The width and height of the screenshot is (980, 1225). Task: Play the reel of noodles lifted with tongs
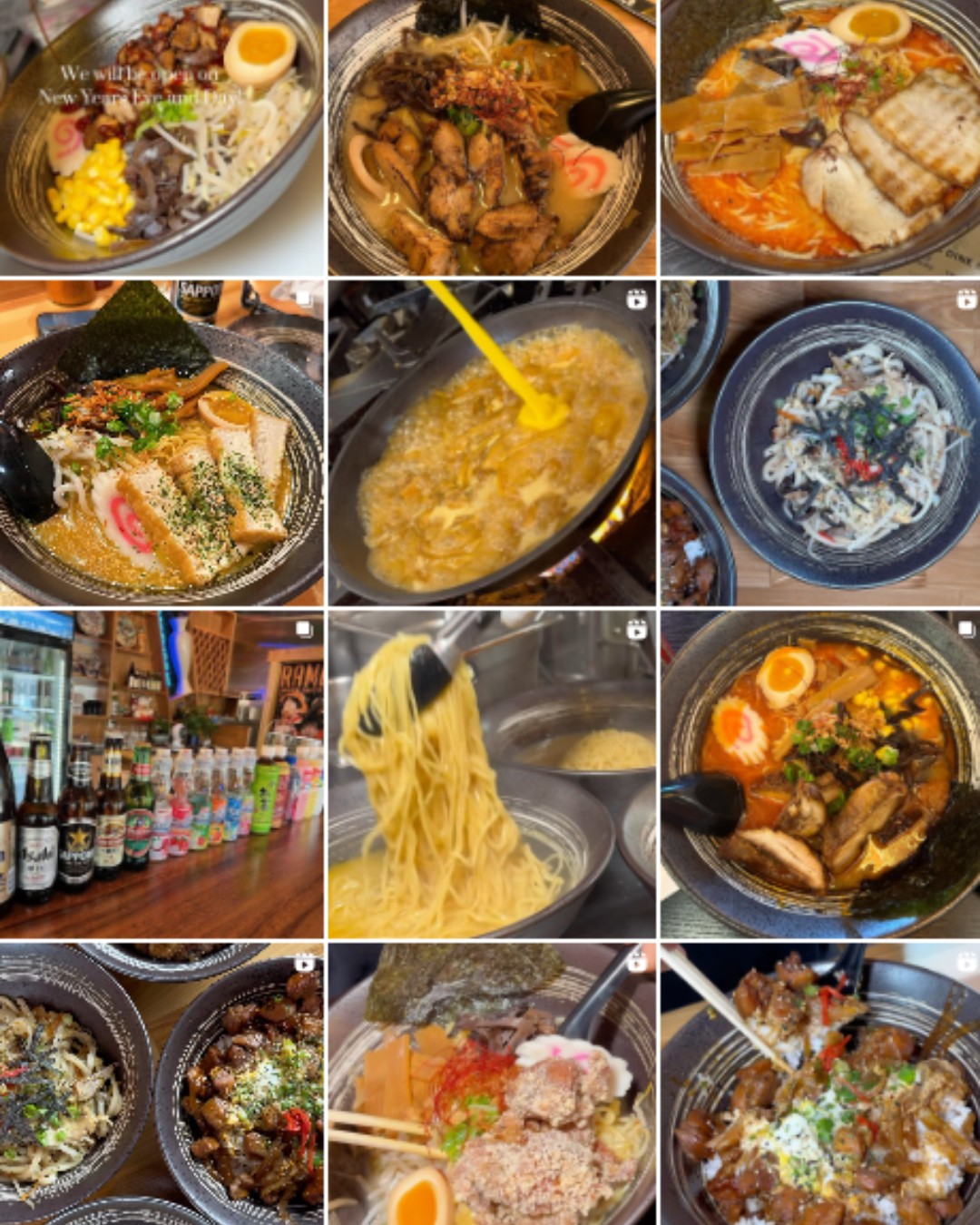pyautogui.click(x=491, y=774)
